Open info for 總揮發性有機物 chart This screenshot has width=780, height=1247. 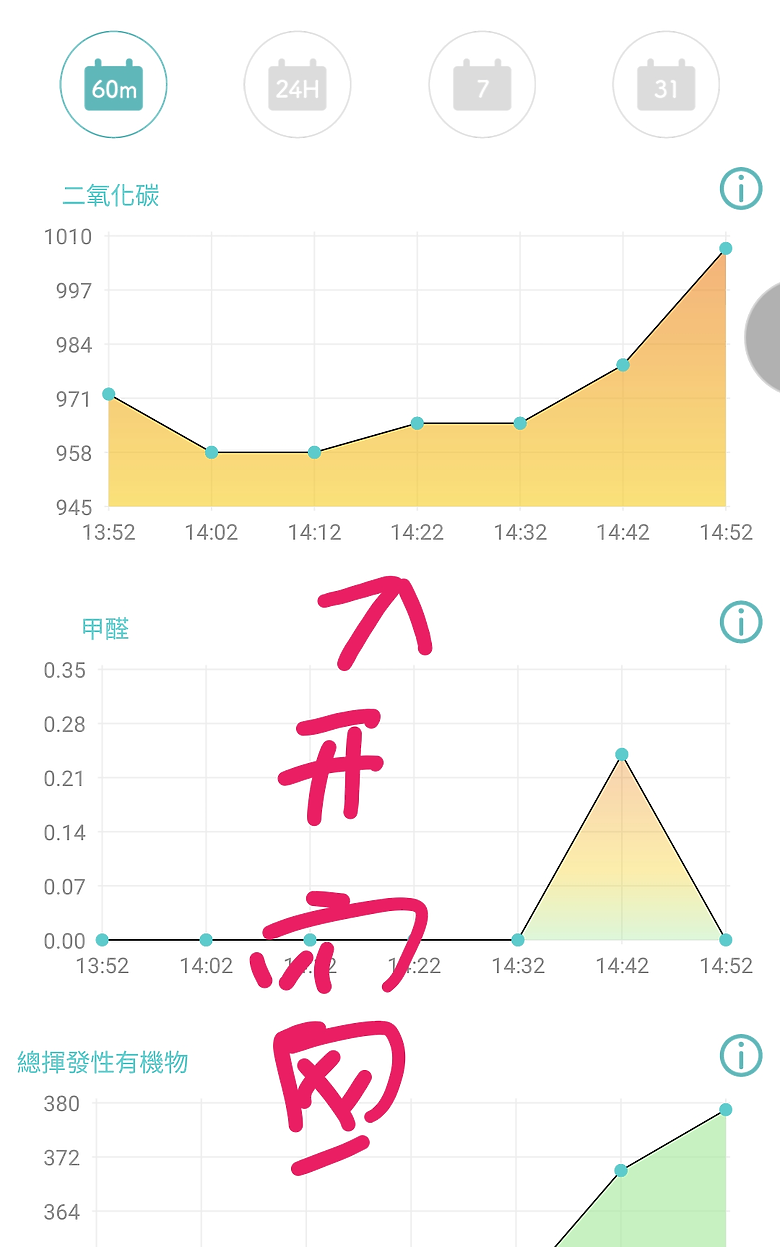[741, 1056]
